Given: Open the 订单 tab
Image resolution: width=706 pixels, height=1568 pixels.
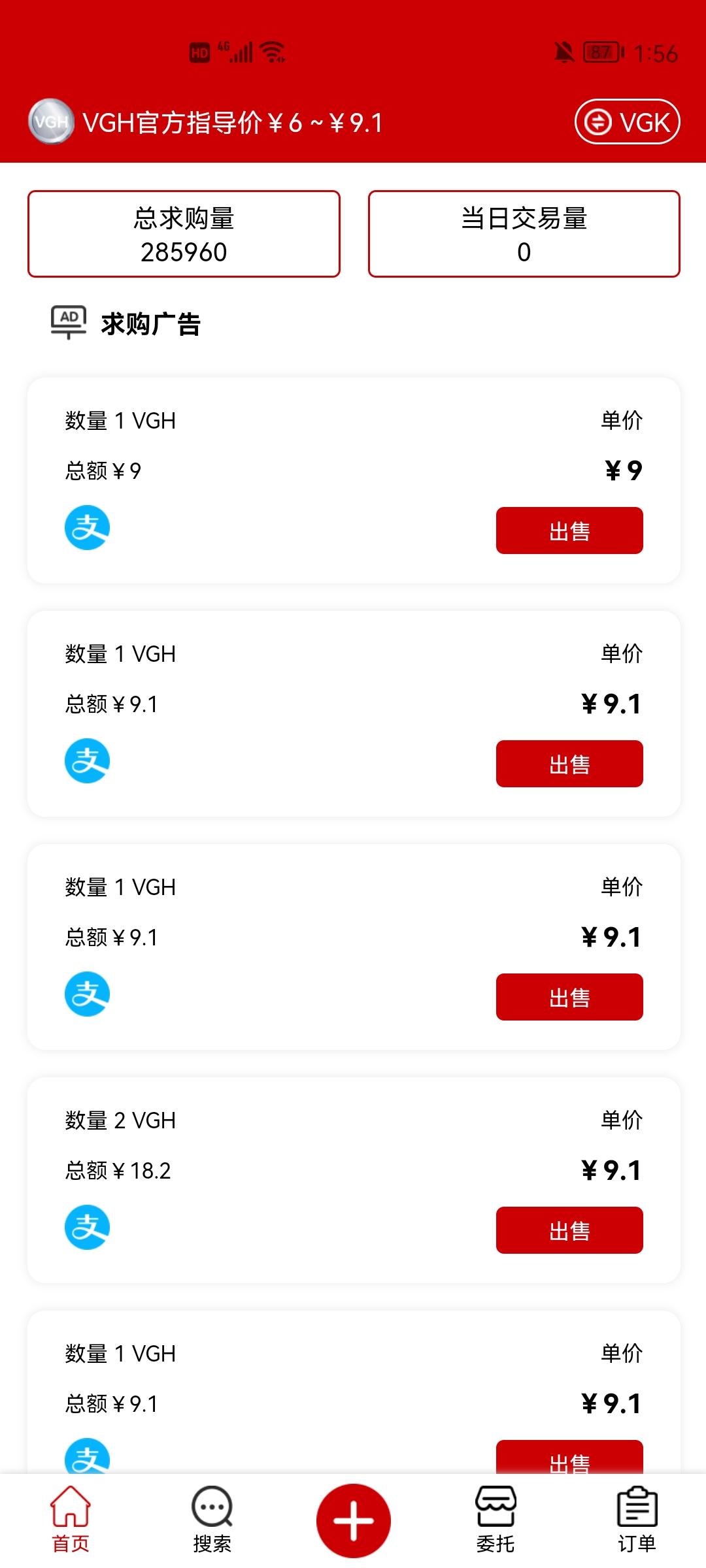Looking at the screenshot, I should click(637, 1520).
